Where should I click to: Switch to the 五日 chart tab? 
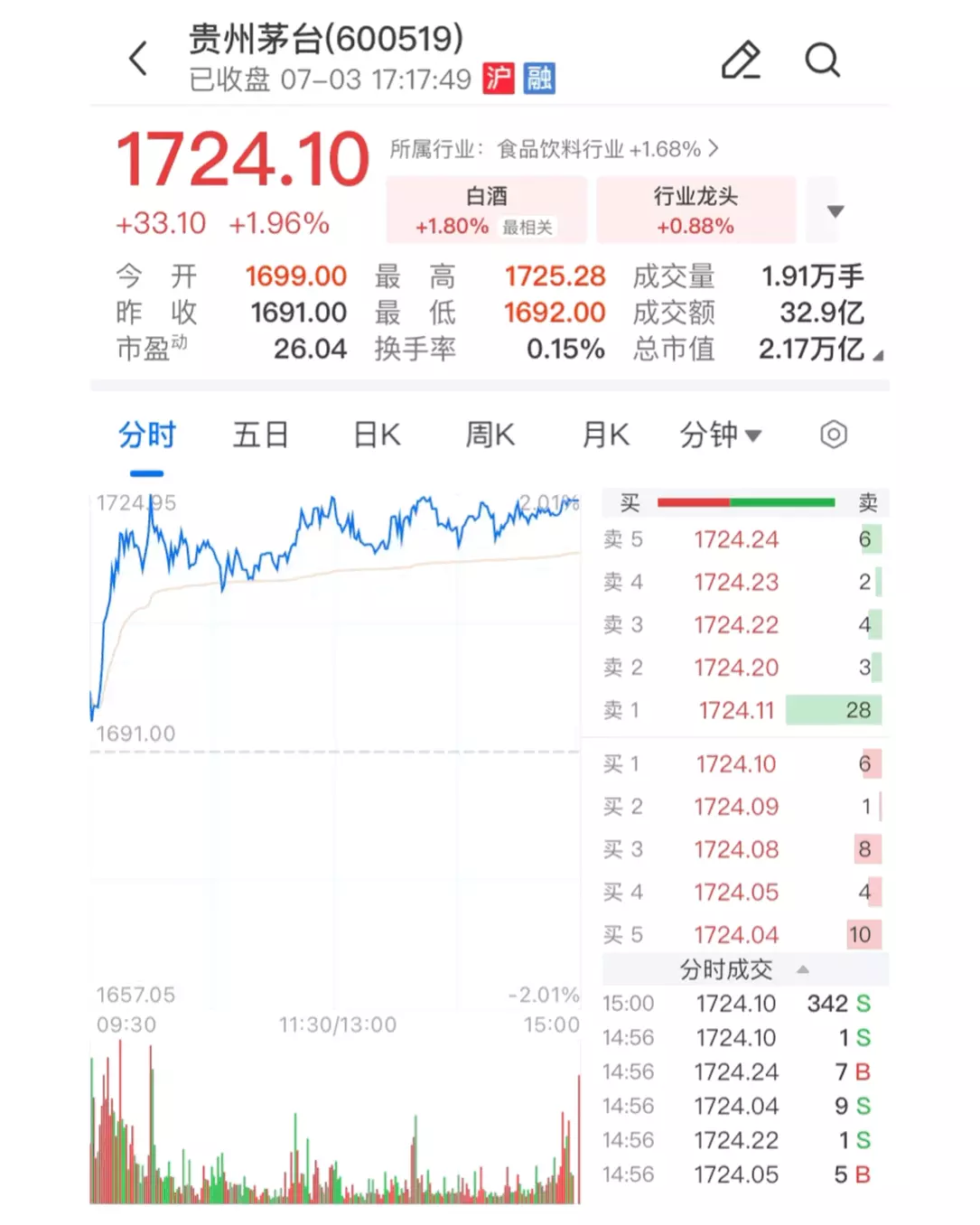[x=260, y=435]
